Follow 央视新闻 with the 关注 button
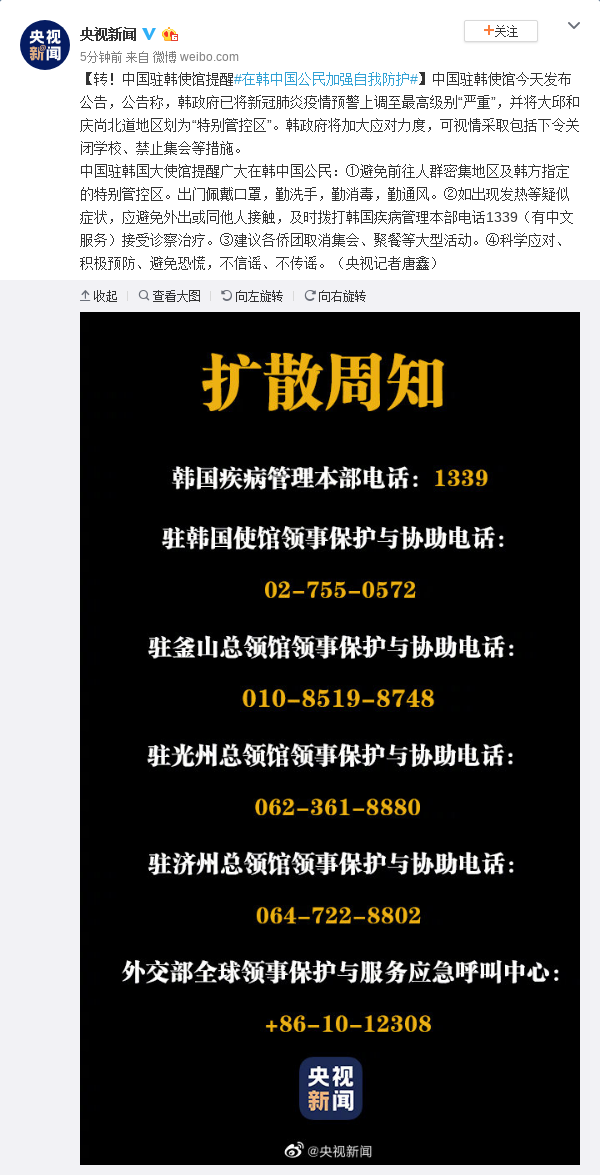The width and height of the screenshot is (600, 1175). pyautogui.click(x=501, y=31)
